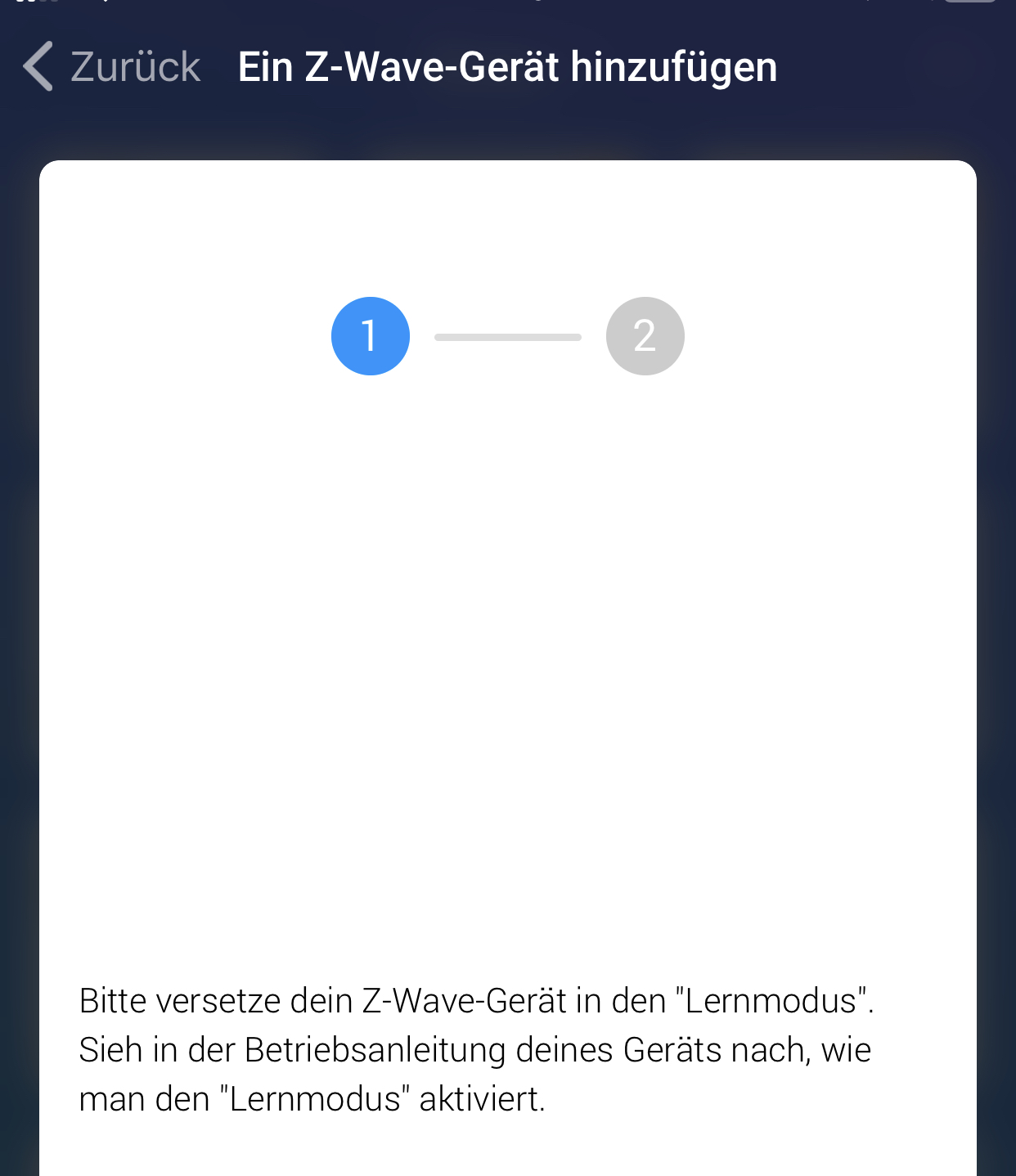
Task: Go back with the Zurück button
Action: click(113, 66)
